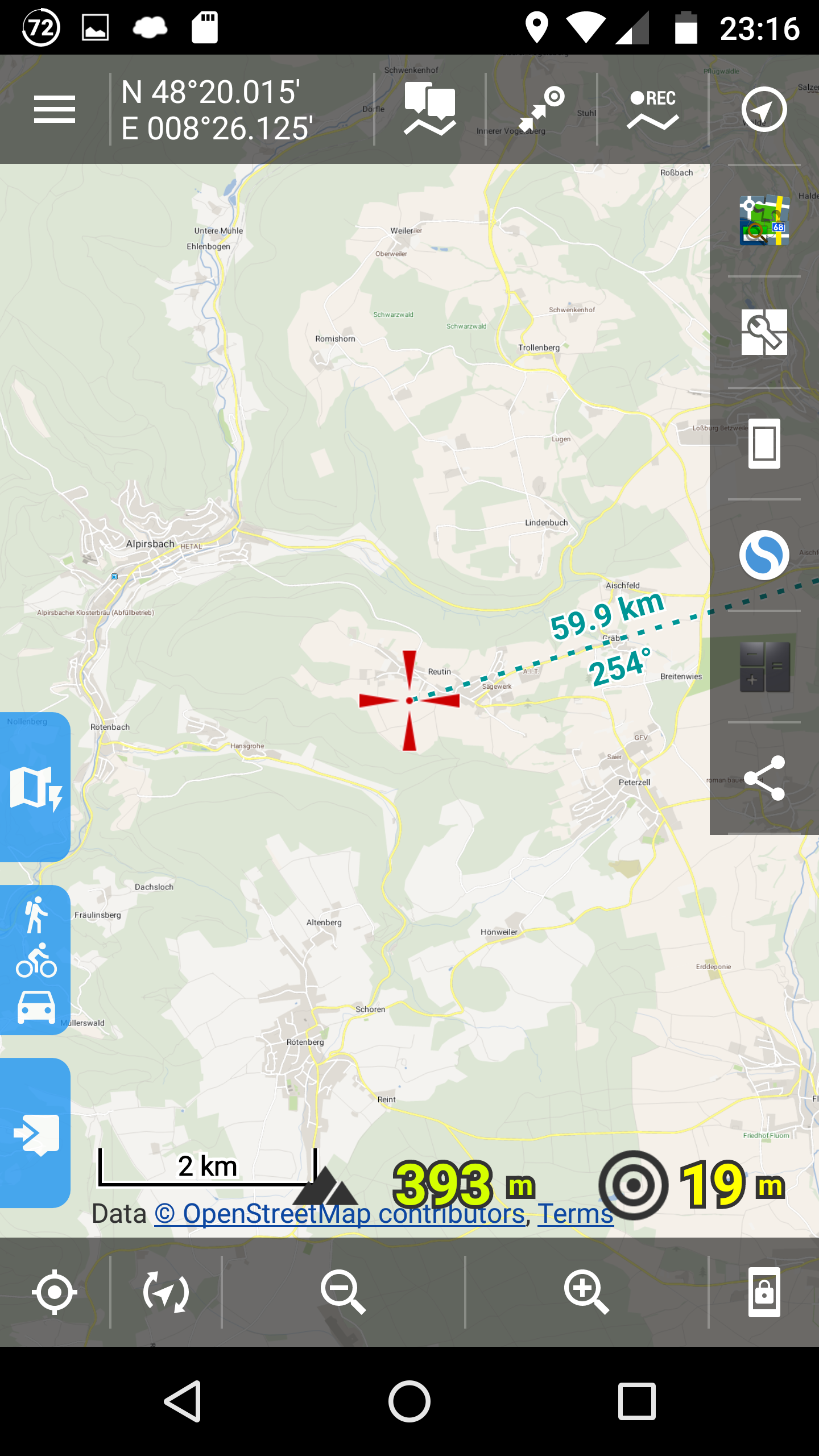This screenshot has height=1456, width=819.
Task: Zoom out of the map
Action: tap(343, 1292)
